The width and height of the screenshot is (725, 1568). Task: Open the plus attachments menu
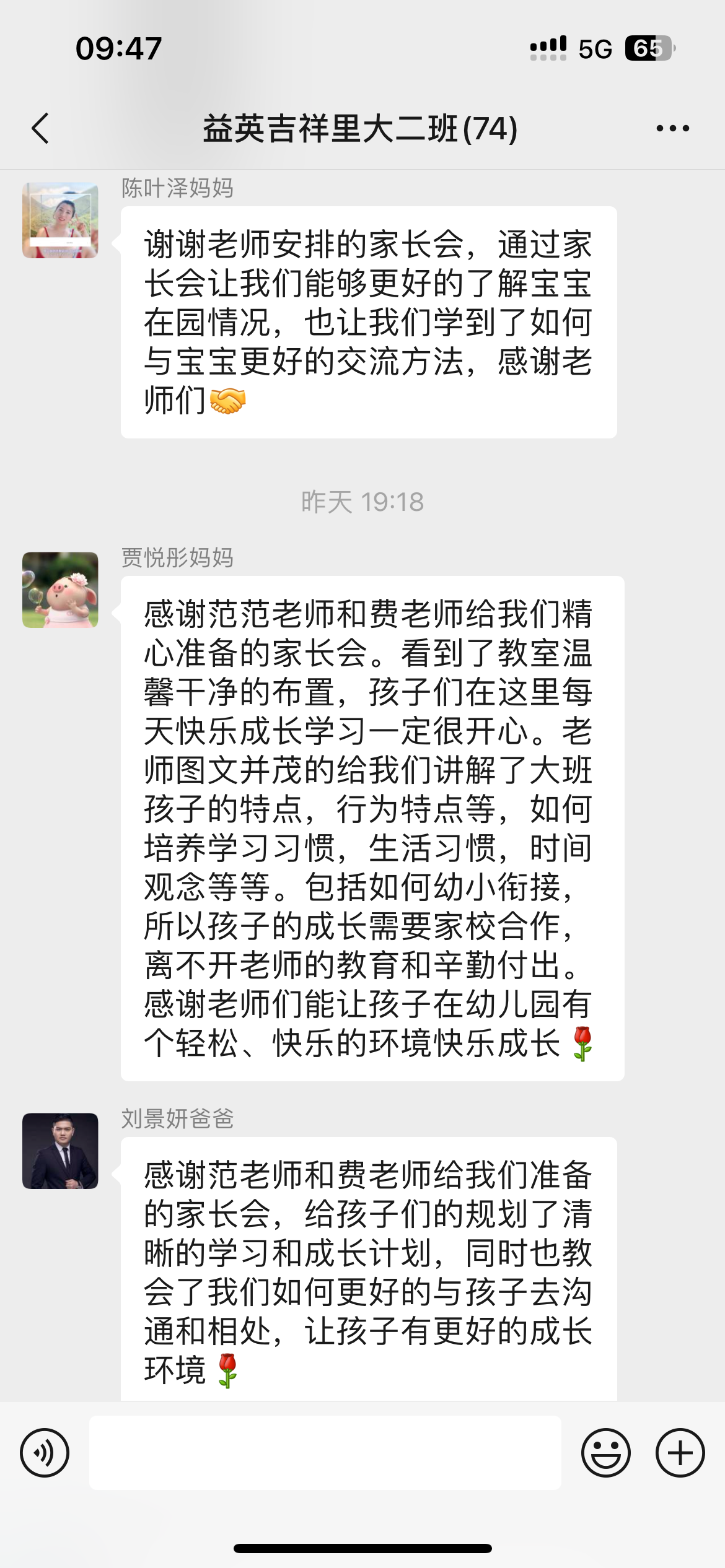point(680,1452)
